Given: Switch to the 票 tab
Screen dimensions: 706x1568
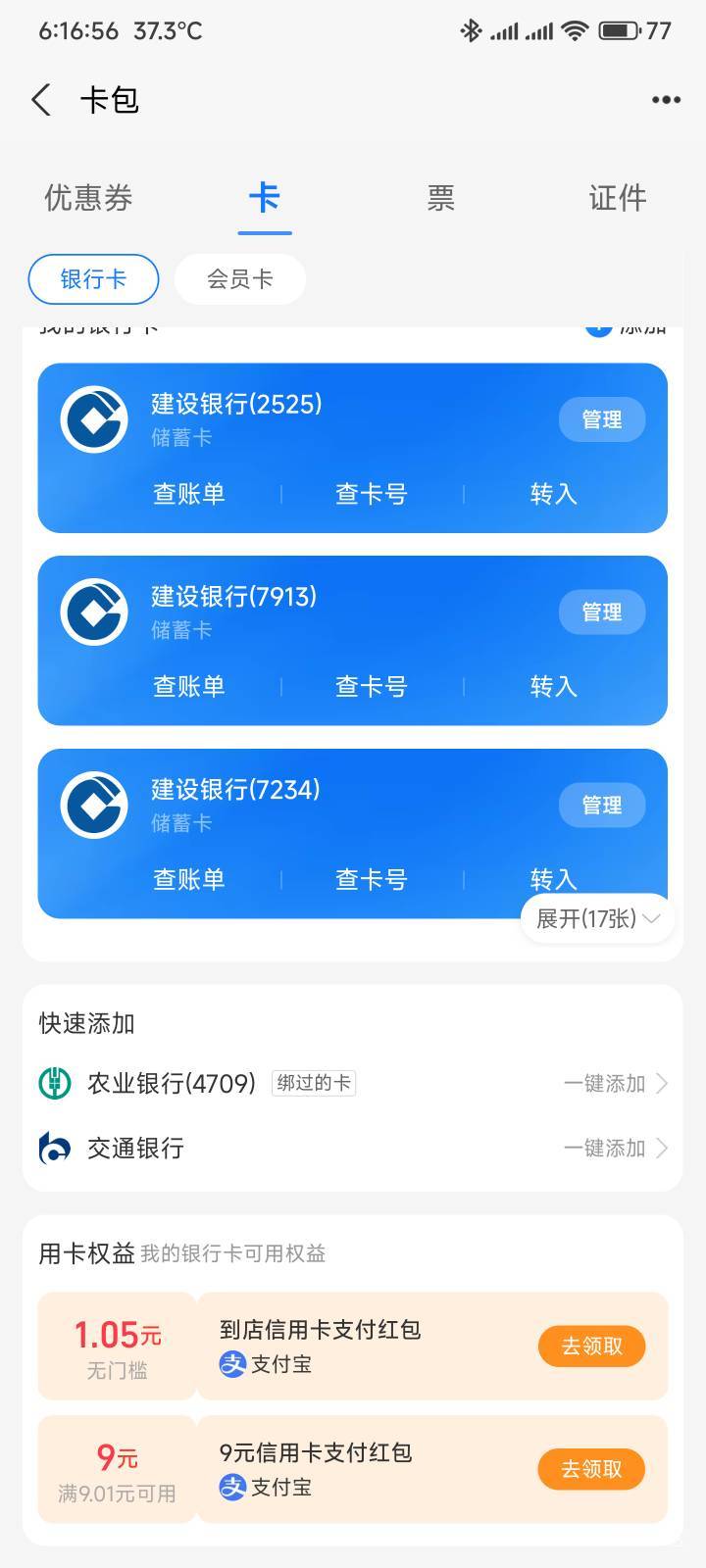Looking at the screenshot, I should tap(441, 198).
